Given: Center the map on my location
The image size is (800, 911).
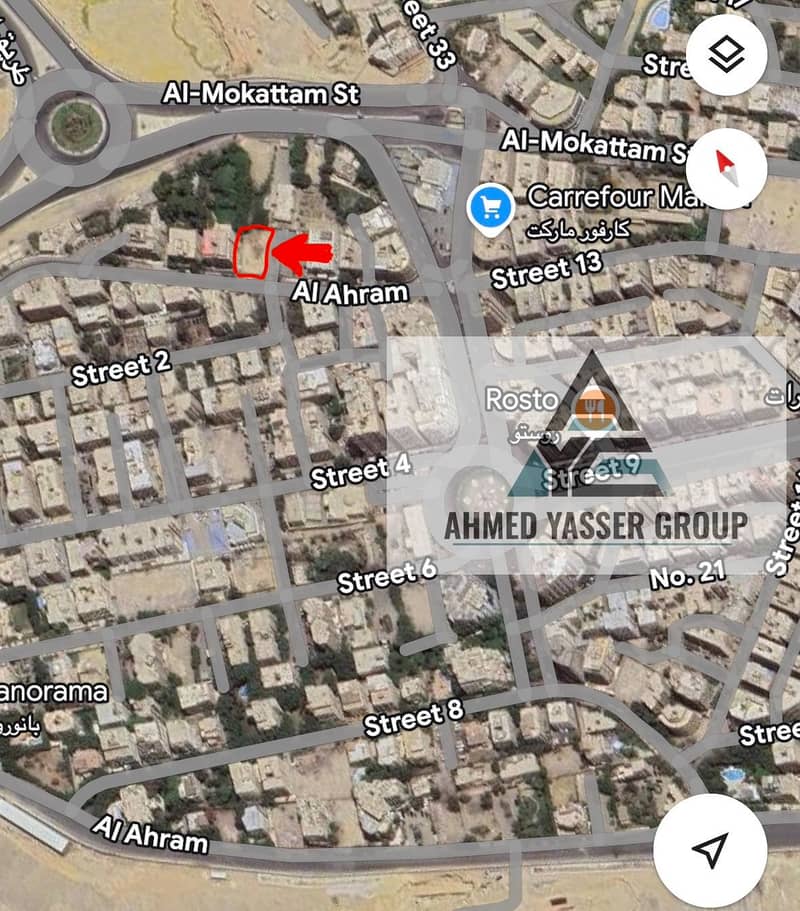Looking at the screenshot, I should pyautogui.click(x=710, y=851).
